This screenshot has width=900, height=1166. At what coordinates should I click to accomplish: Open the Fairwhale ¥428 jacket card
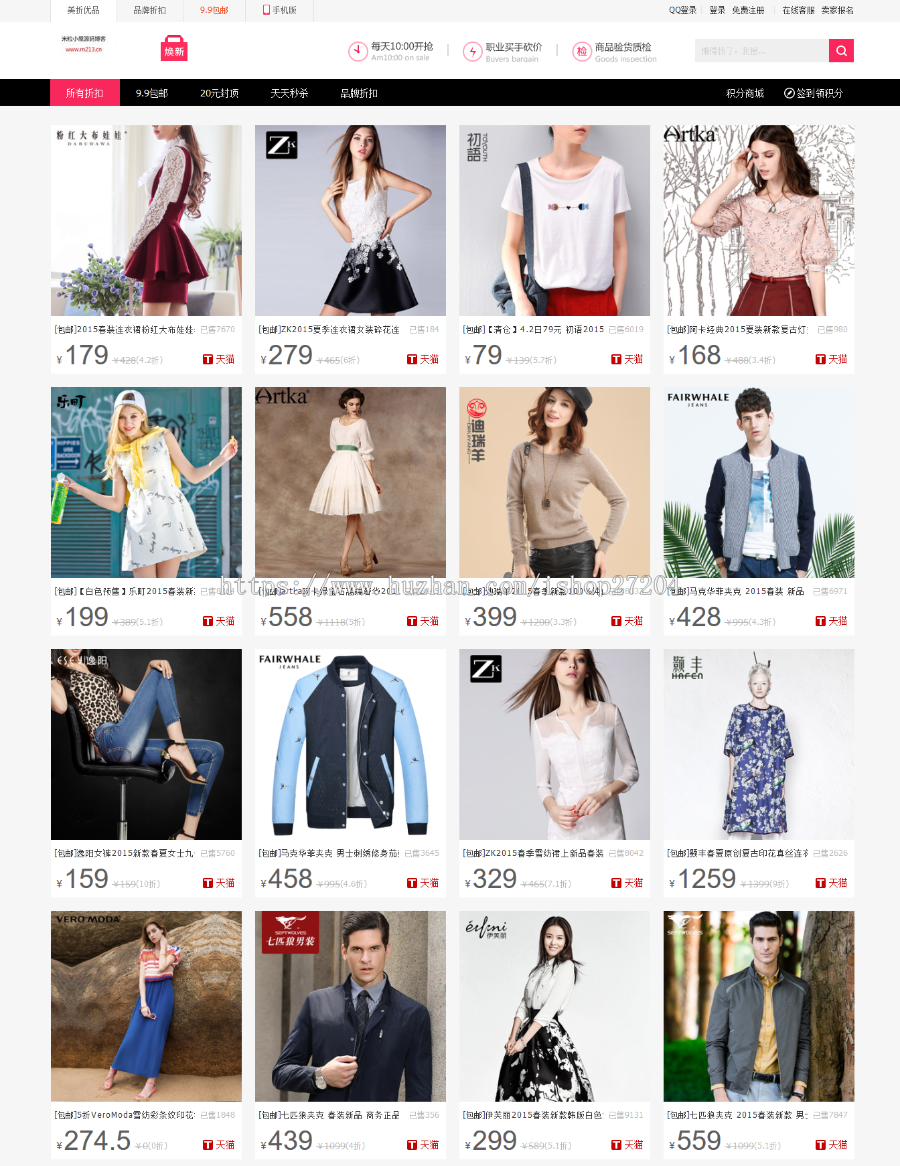tap(758, 483)
